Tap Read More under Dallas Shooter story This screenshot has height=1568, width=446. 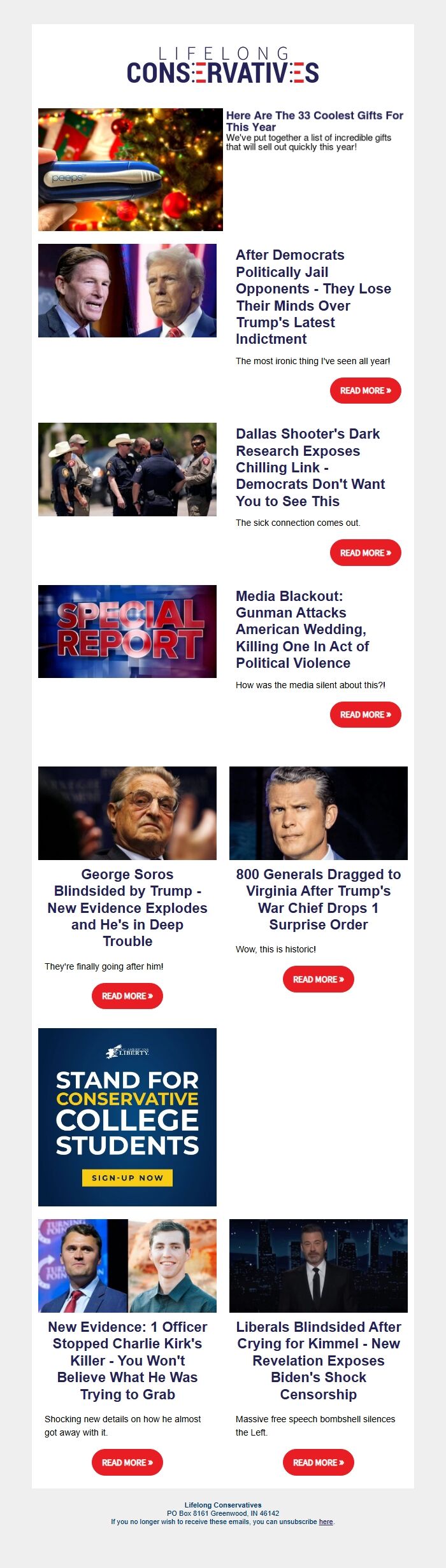tap(365, 553)
